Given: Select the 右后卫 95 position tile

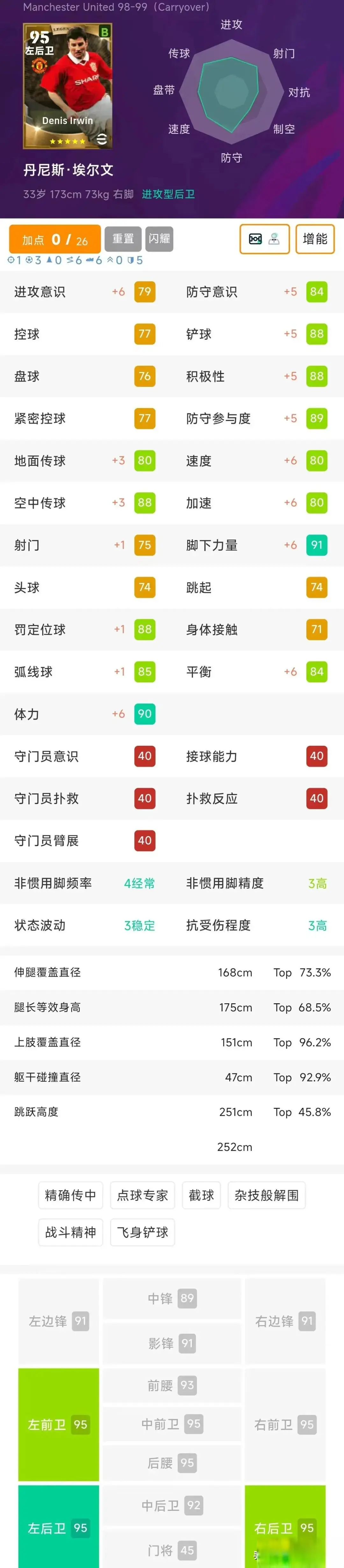Looking at the screenshot, I should (285, 1527).
